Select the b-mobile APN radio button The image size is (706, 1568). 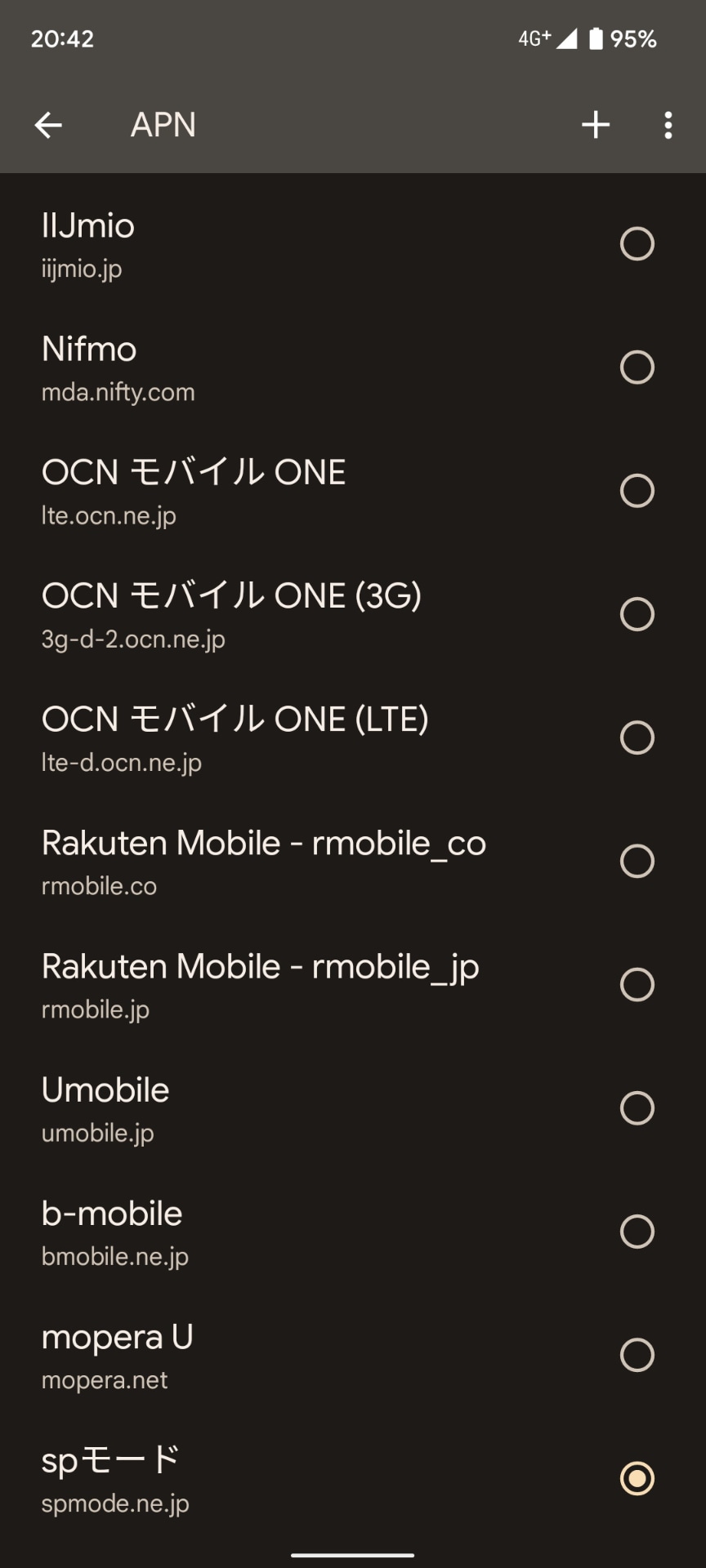coord(637,1231)
